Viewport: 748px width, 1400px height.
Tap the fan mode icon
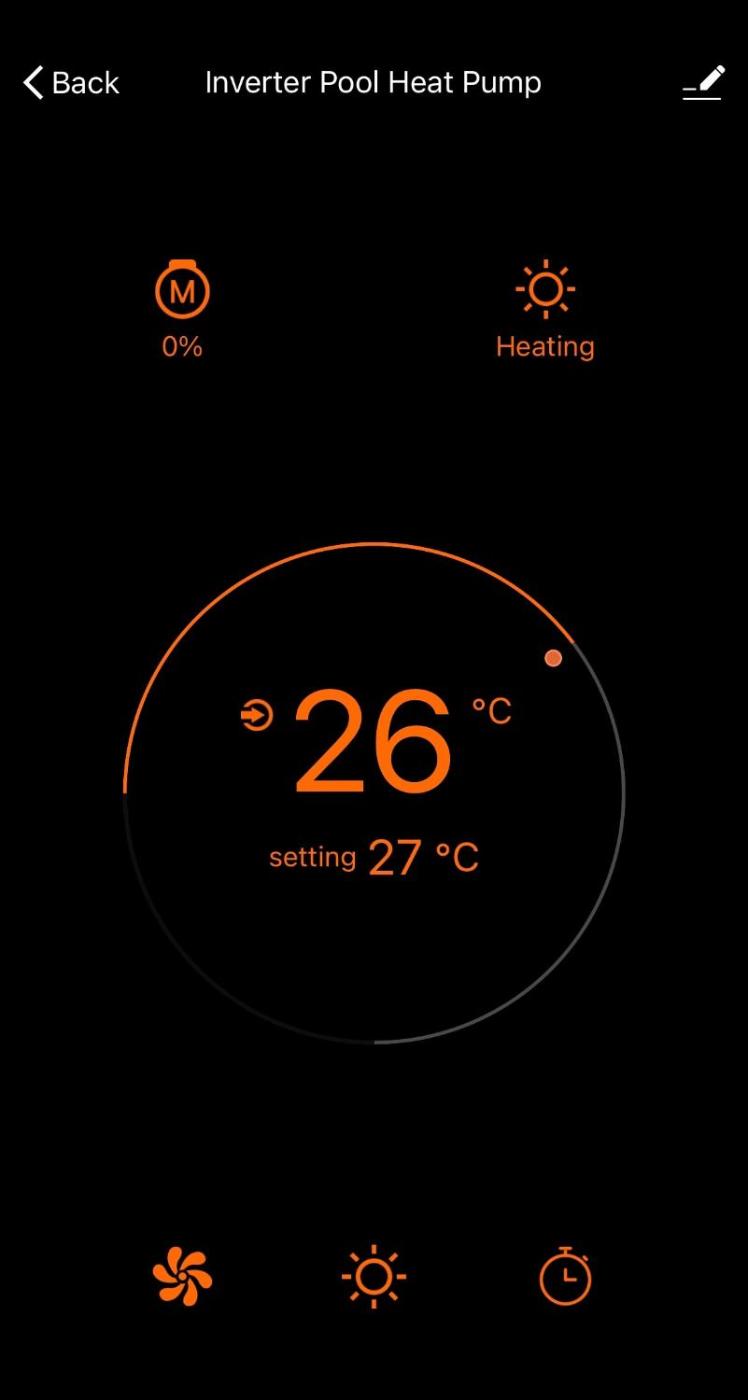point(182,1277)
